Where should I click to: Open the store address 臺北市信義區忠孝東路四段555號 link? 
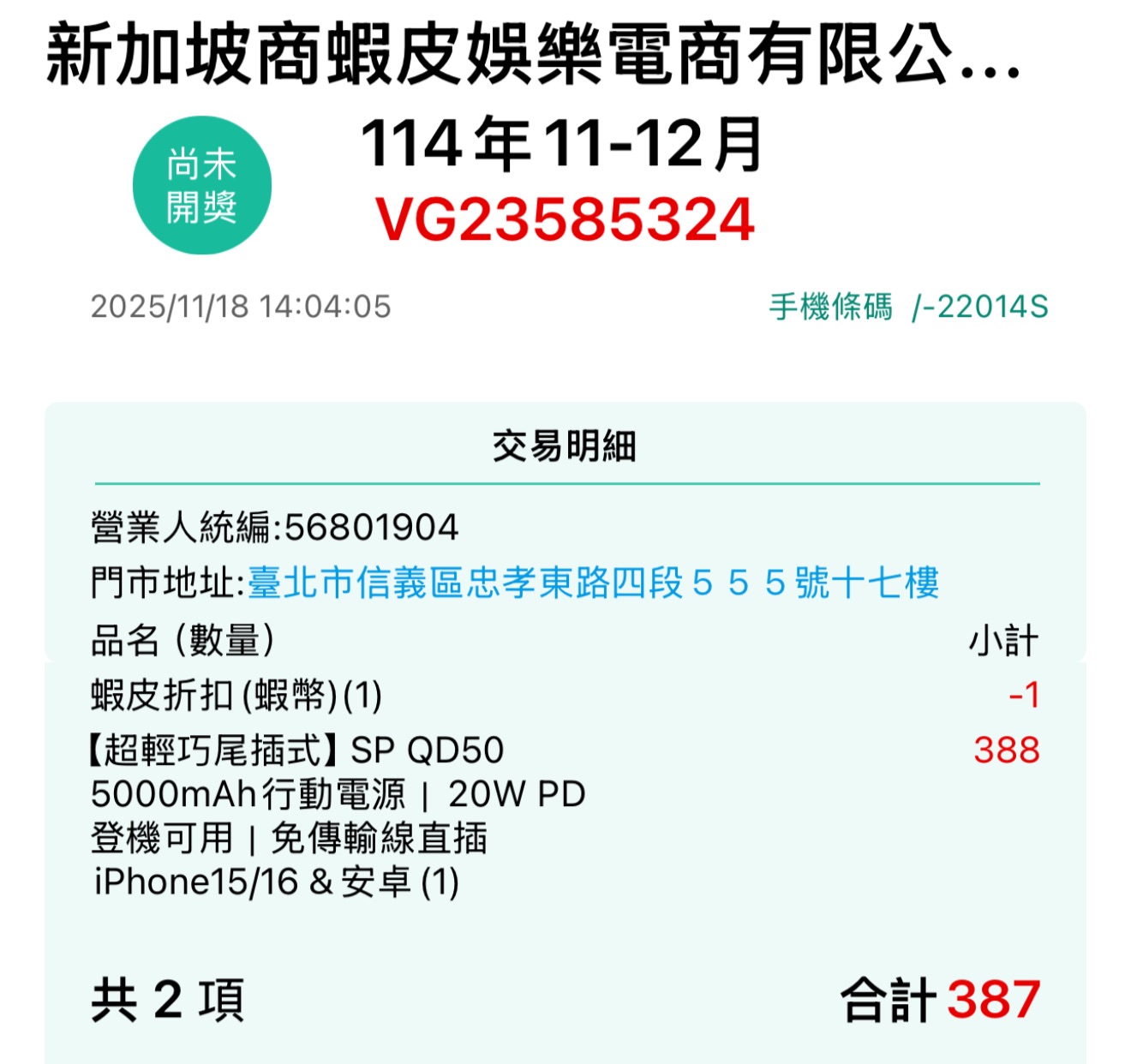click(593, 583)
